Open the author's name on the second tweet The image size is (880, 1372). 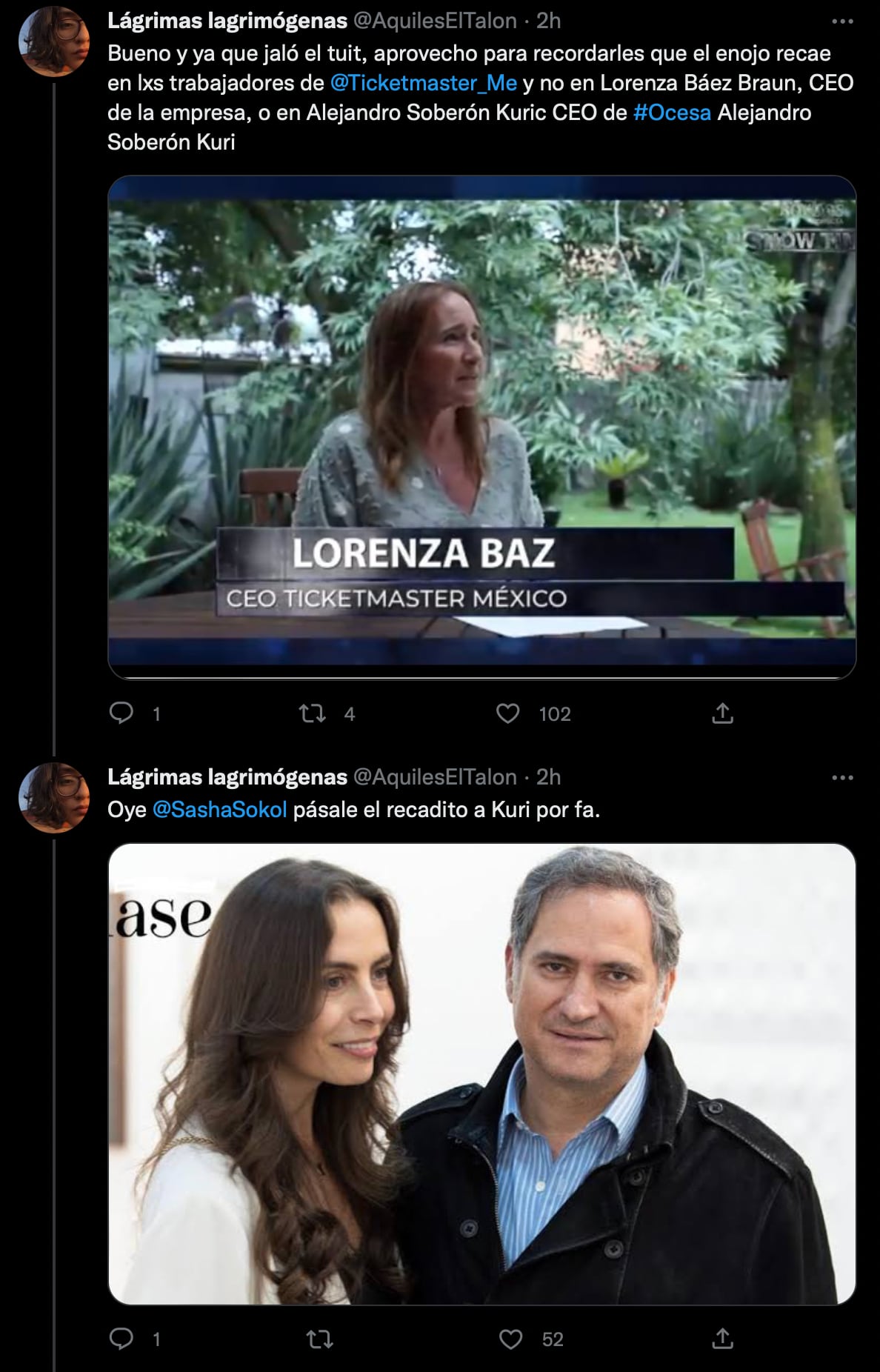[x=227, y=777]
